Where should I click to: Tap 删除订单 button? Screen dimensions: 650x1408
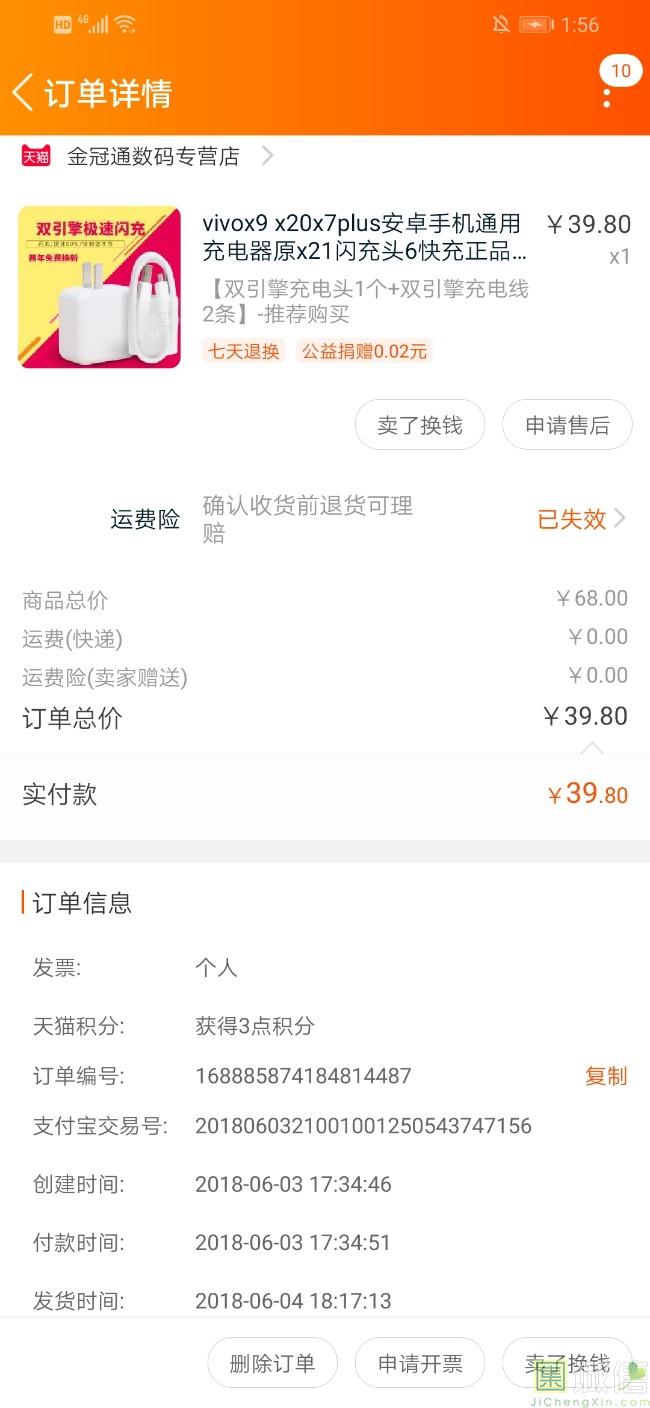[272, 1363]
